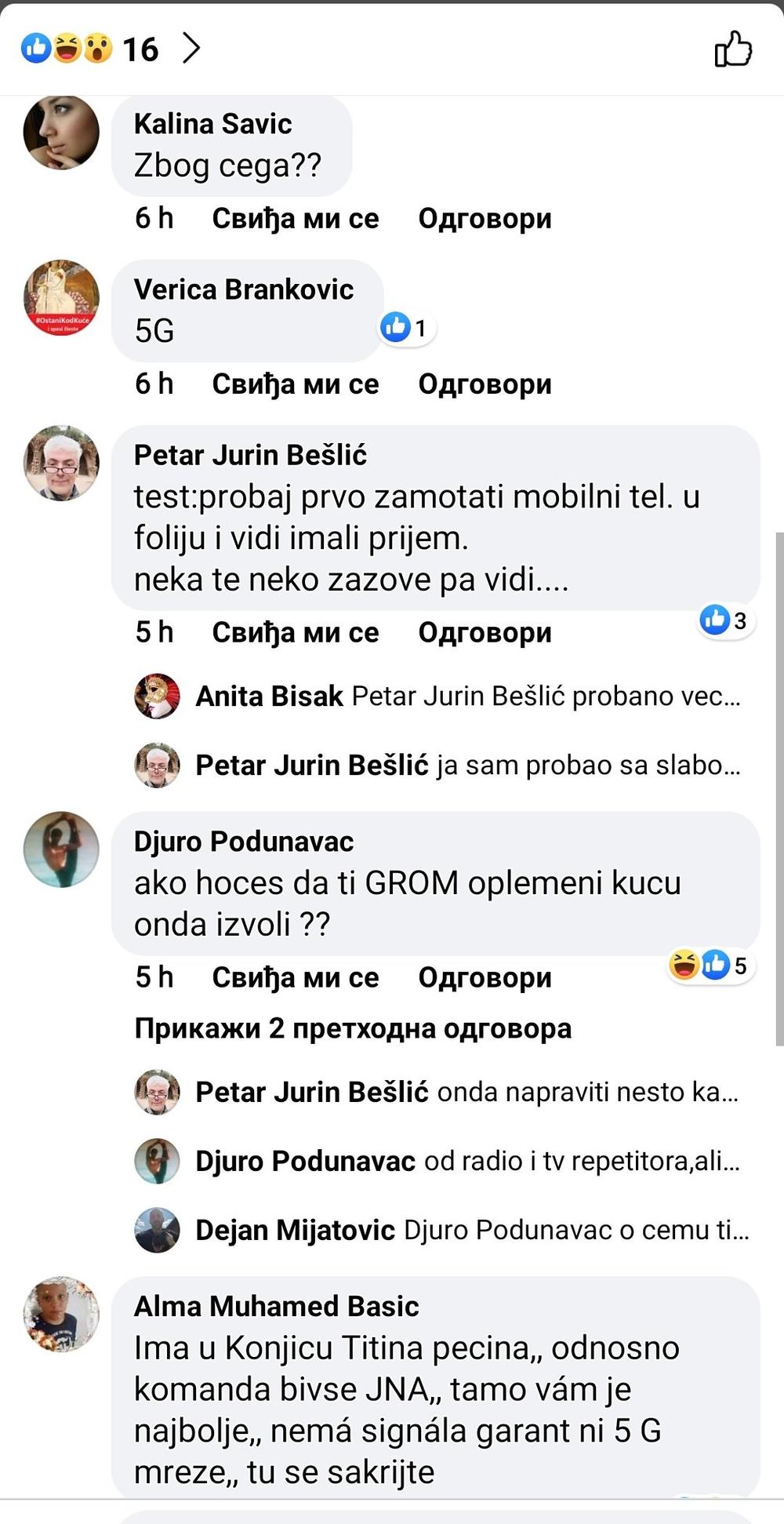784x1524 pixels.
Task: Open Alma Muhamed Basic's profile avatar
Action: click(61, 1314)
